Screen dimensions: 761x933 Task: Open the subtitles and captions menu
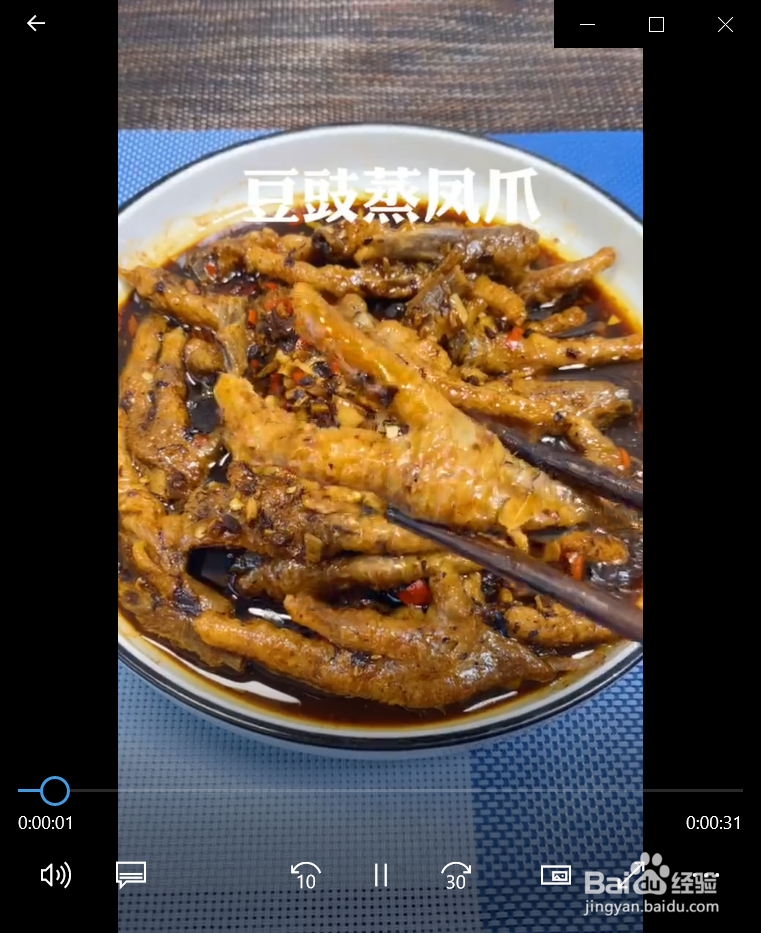click(131, 875)
